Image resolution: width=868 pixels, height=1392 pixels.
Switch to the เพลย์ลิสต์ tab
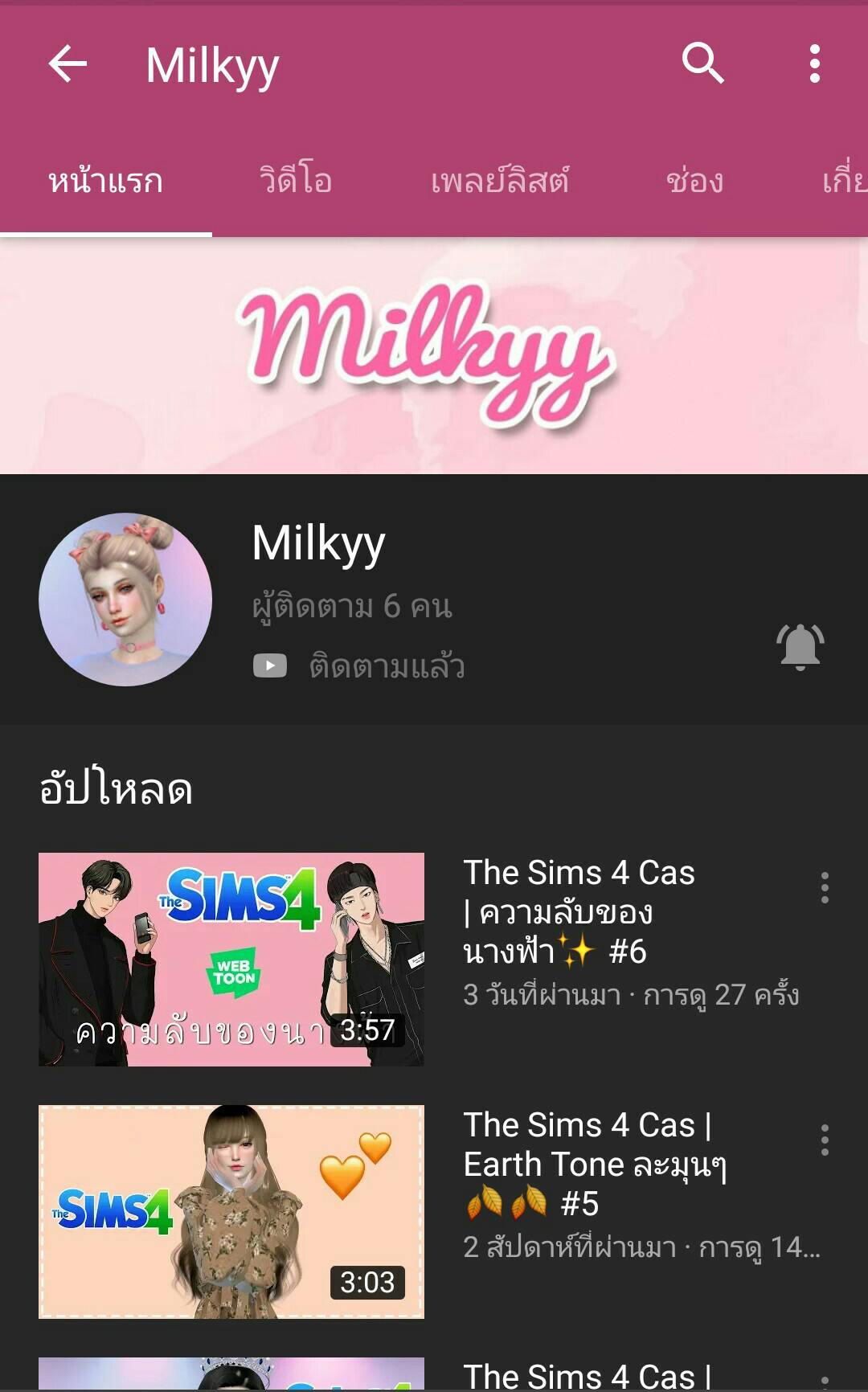point(499,180)
